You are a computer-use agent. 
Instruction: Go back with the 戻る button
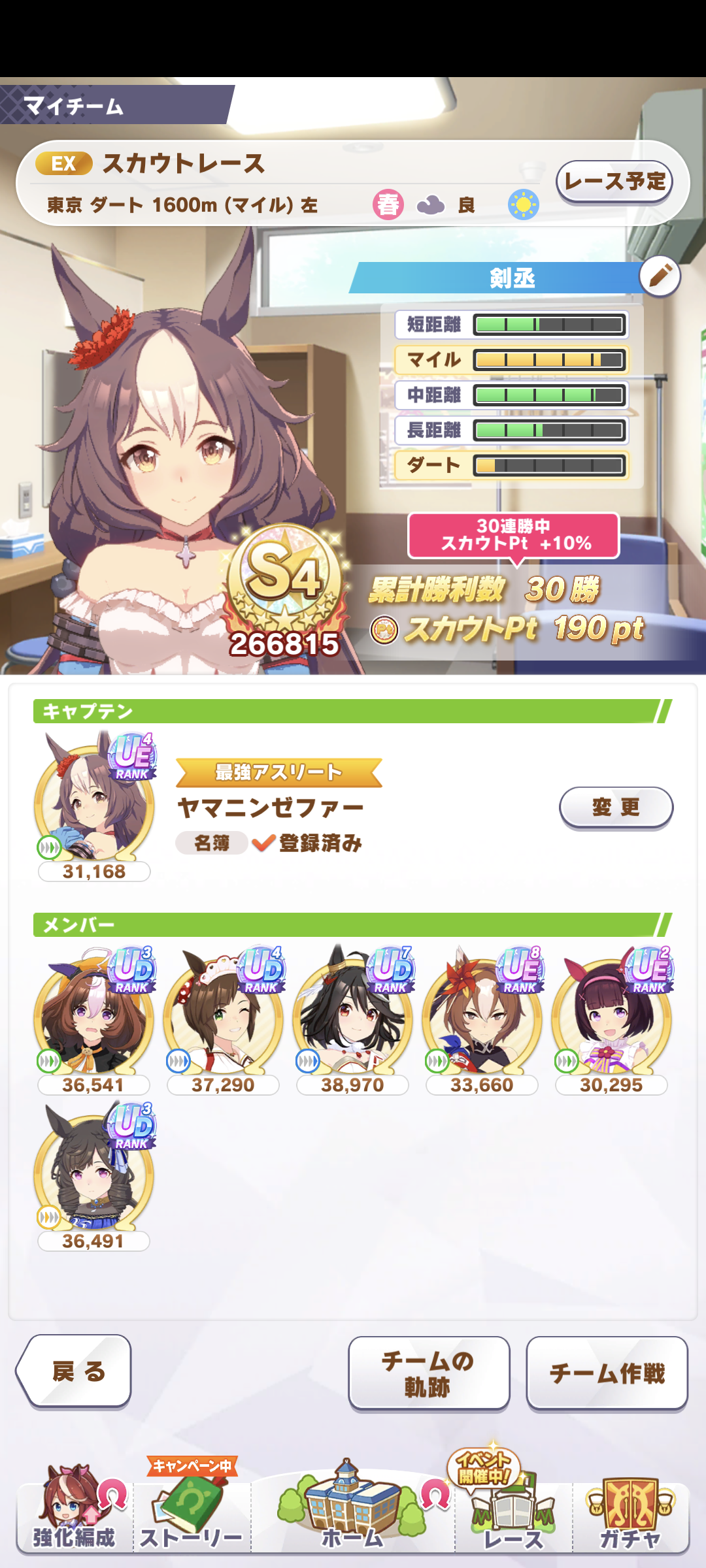coord(75,1371)
